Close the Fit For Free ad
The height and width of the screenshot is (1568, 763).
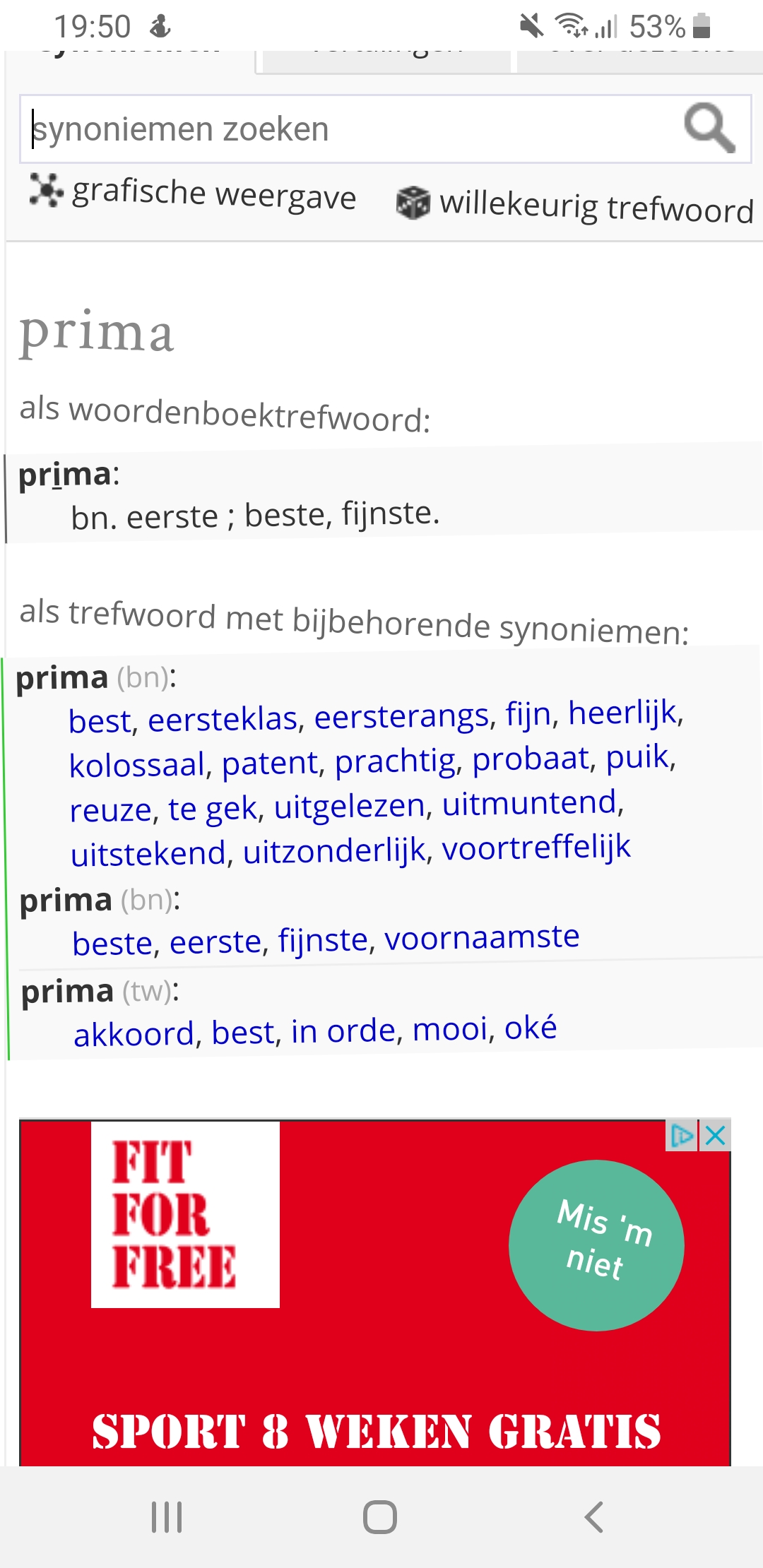click(x=715, y=1136)
